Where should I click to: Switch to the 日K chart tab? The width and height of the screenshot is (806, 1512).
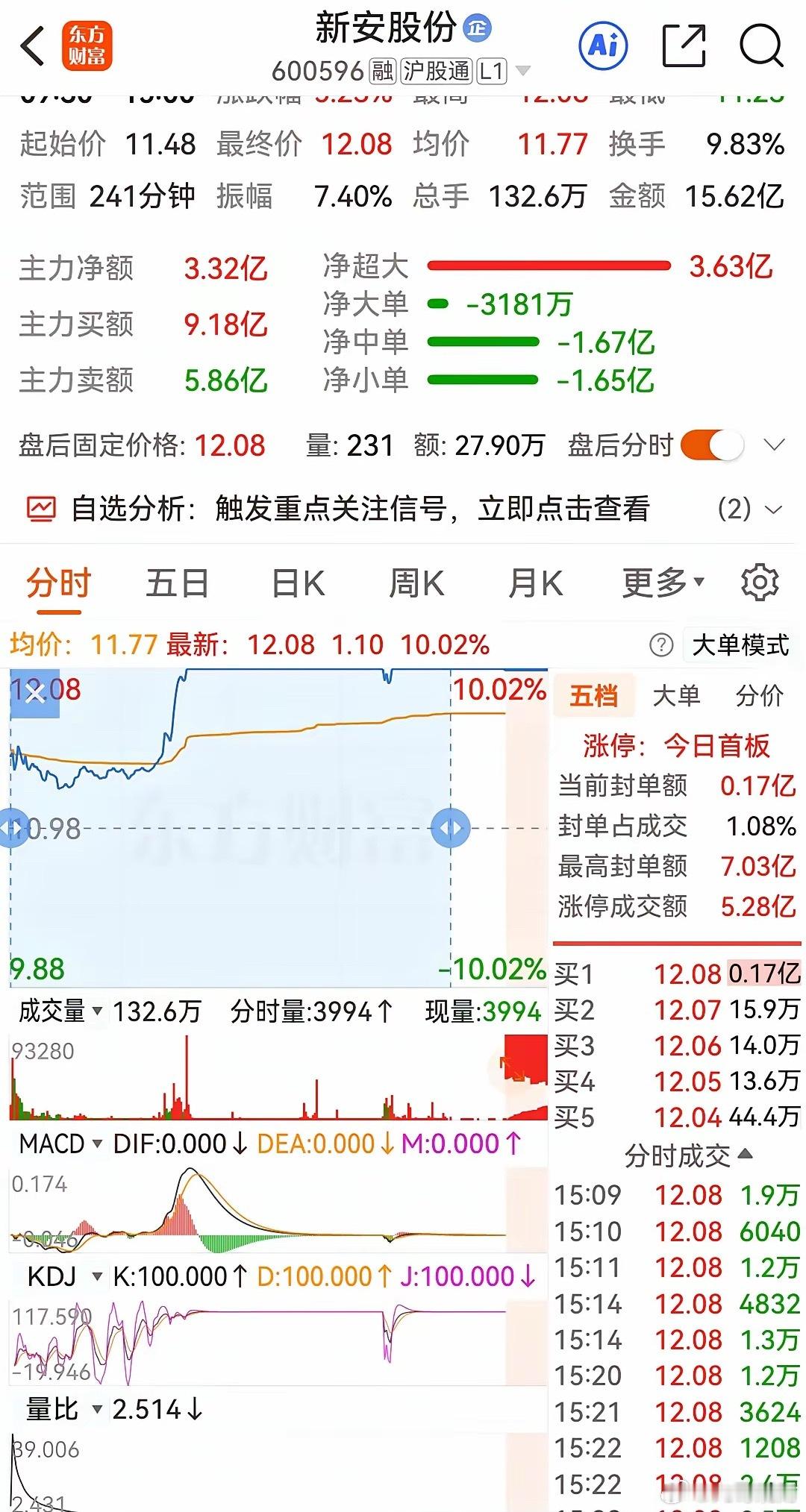click(x=298, y=583)
